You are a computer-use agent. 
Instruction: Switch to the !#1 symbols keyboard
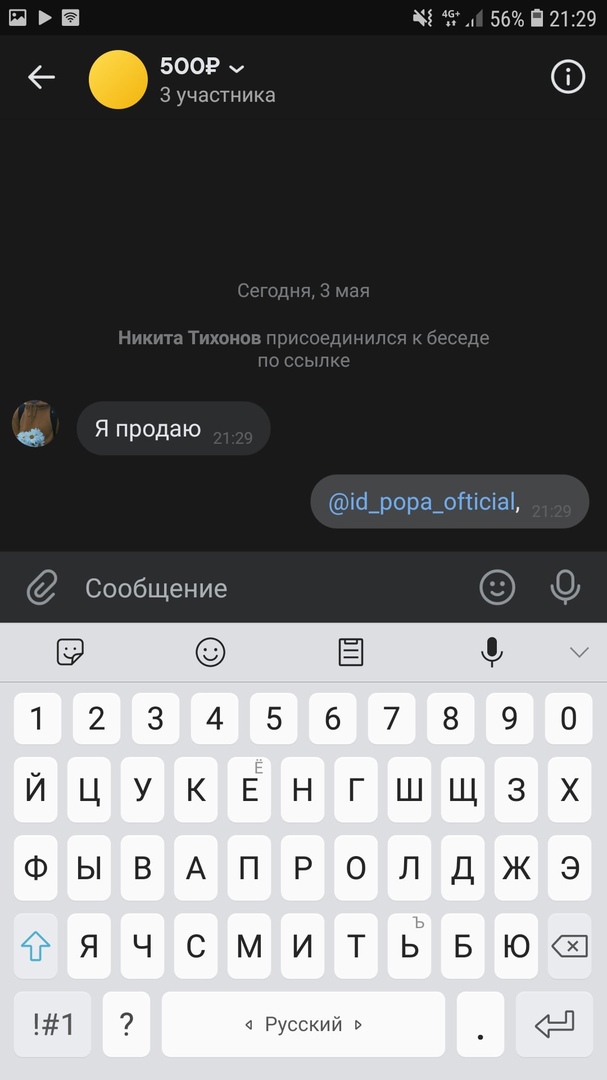[52, 1024]
